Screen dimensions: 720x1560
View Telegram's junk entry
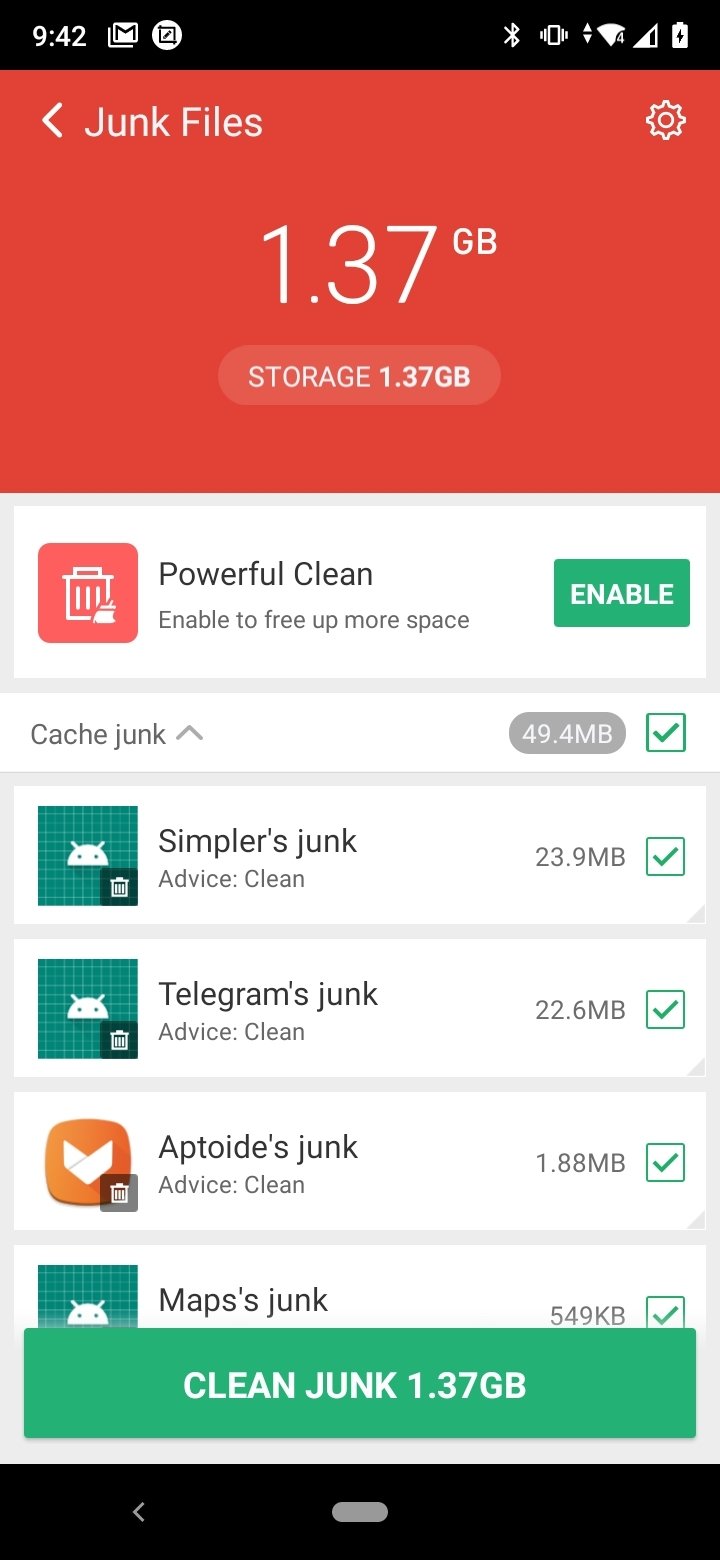pos(300,1009)
